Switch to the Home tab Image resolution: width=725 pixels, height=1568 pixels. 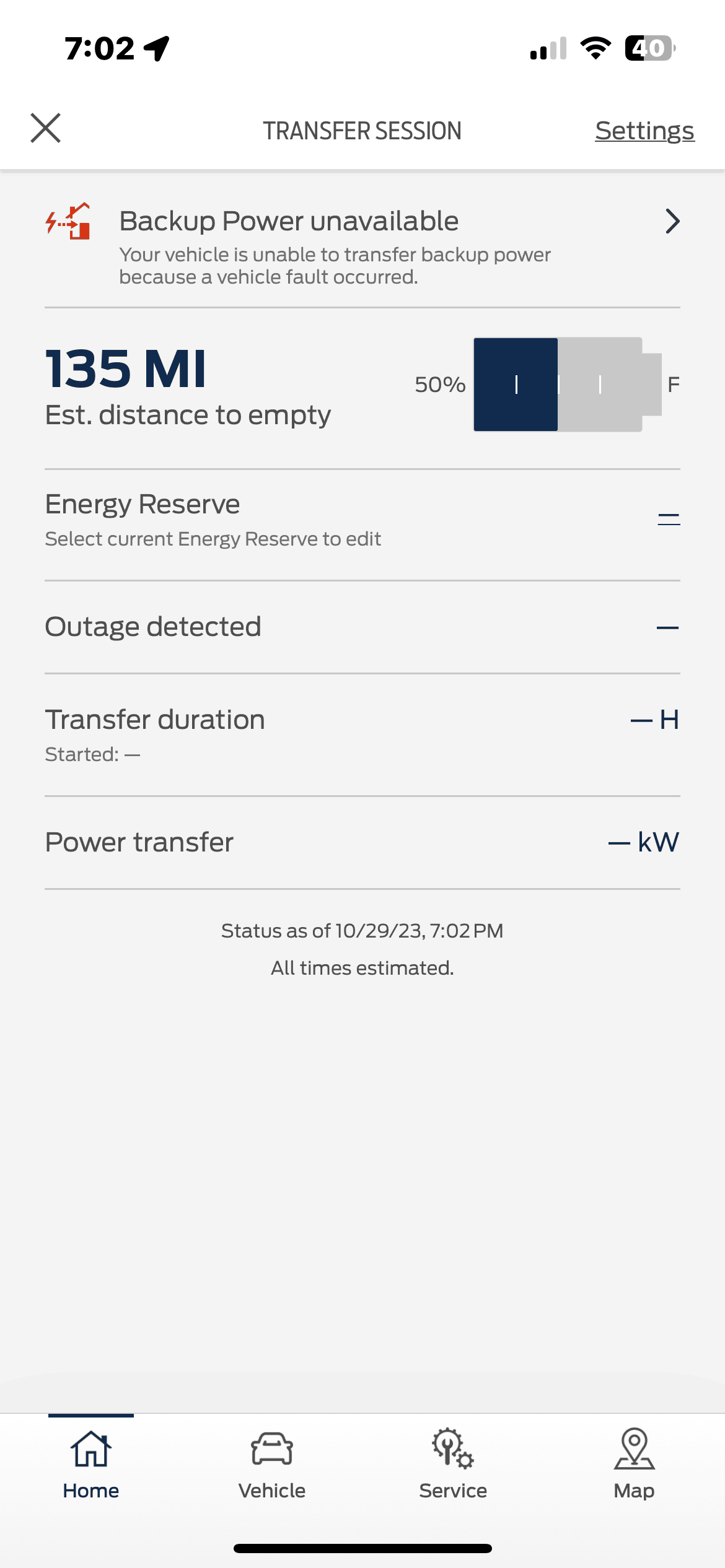[x=90, y=1464]
